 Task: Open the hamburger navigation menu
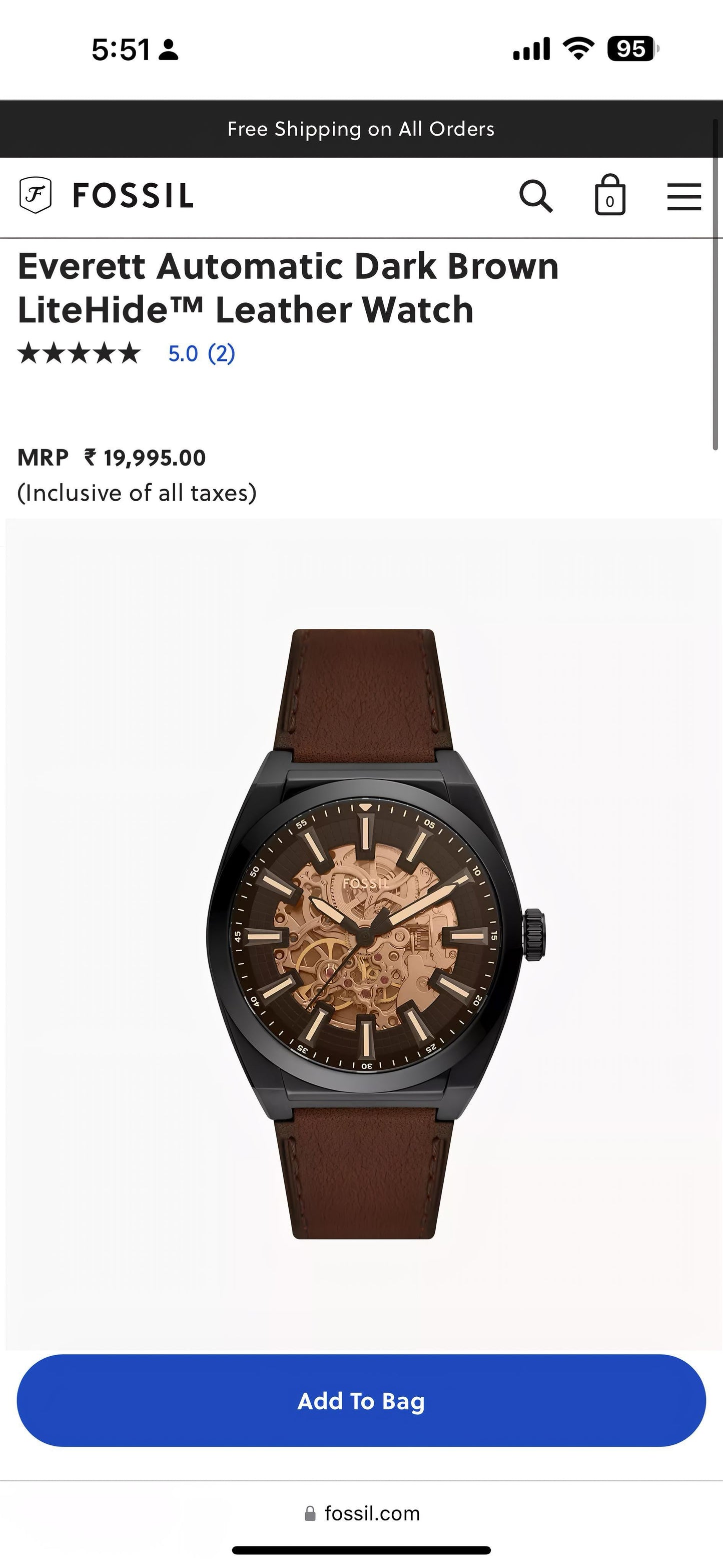point(683,196)
